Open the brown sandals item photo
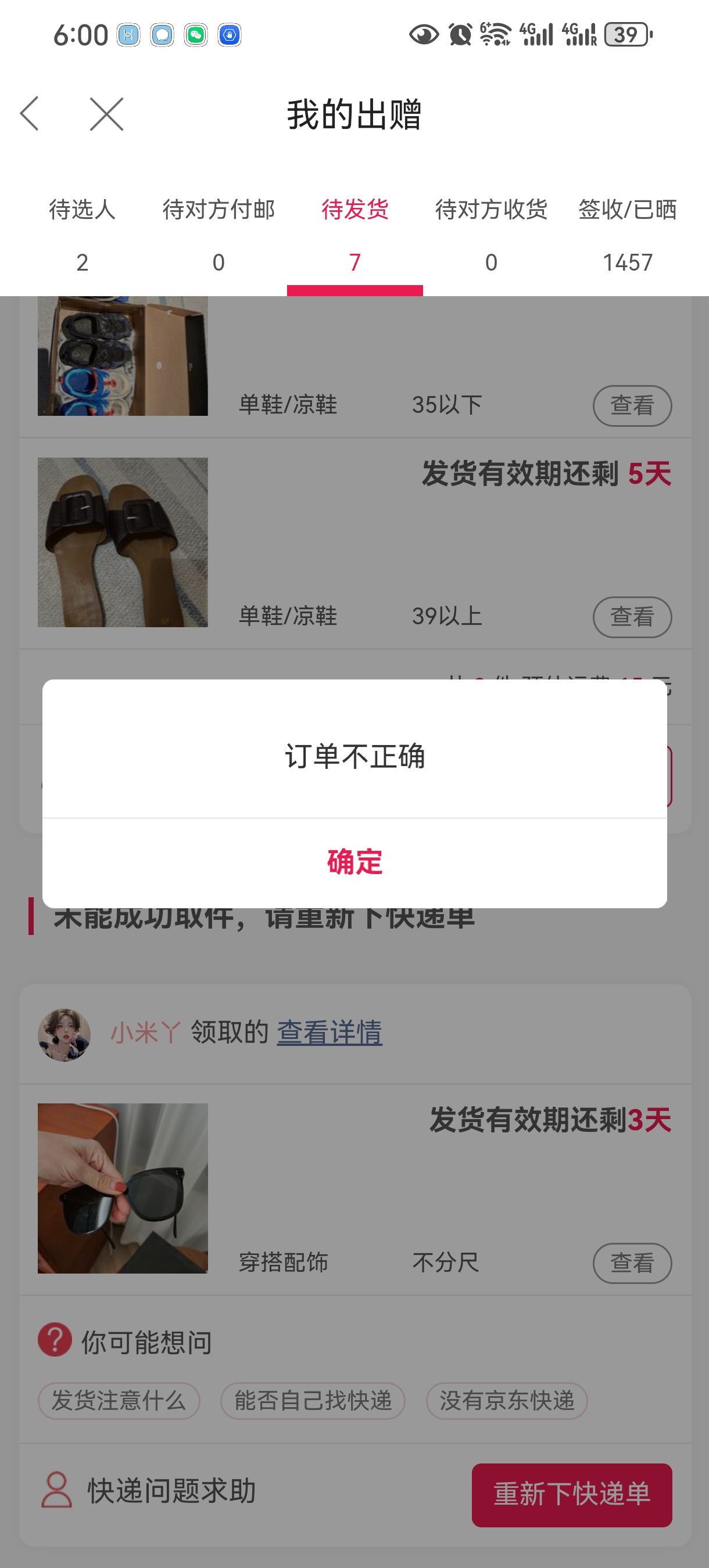The image size is (709, 1568). [123, 542]
